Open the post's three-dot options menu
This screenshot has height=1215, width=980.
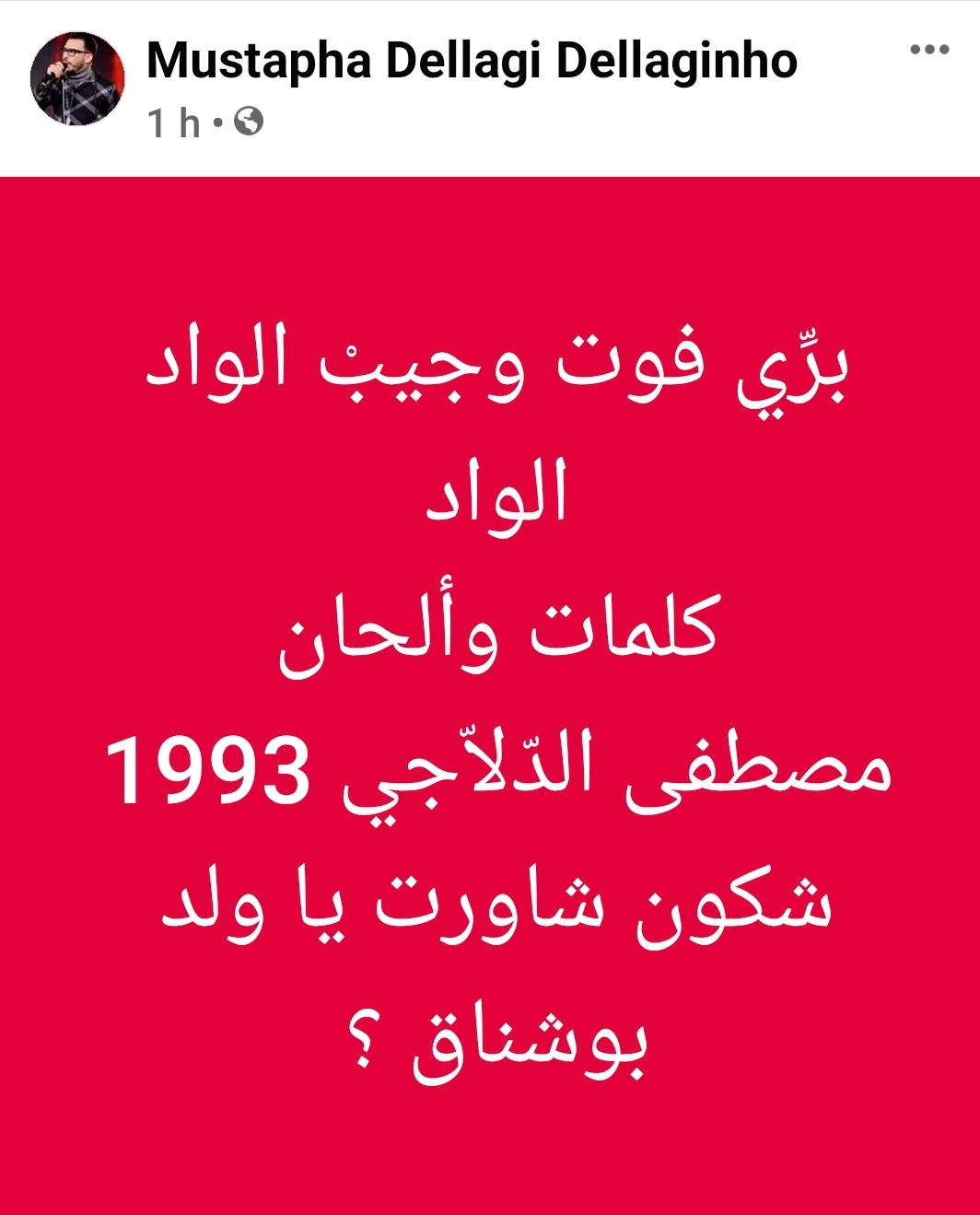[929, 50]
